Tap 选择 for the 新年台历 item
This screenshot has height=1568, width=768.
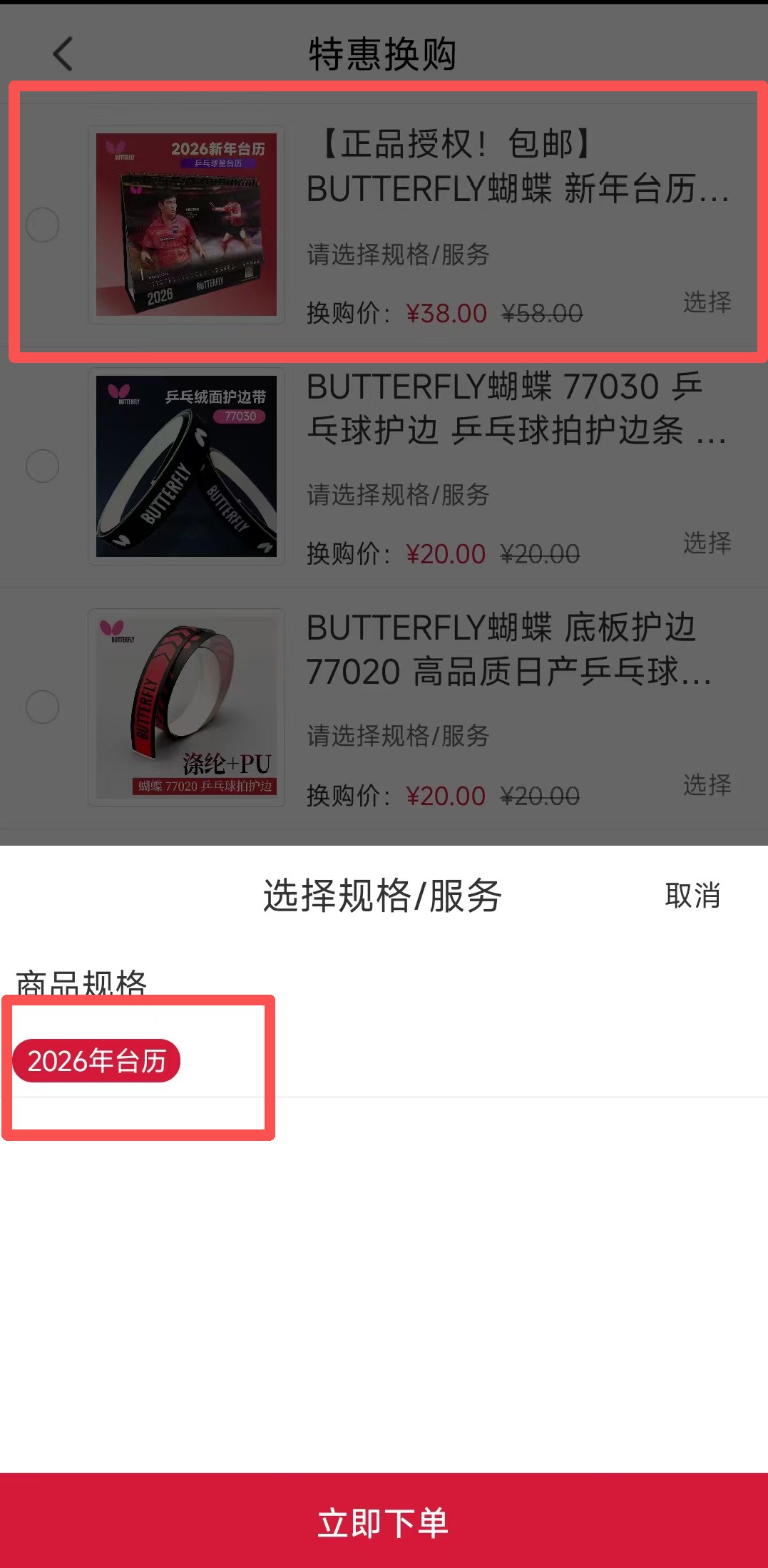[707, 302]
